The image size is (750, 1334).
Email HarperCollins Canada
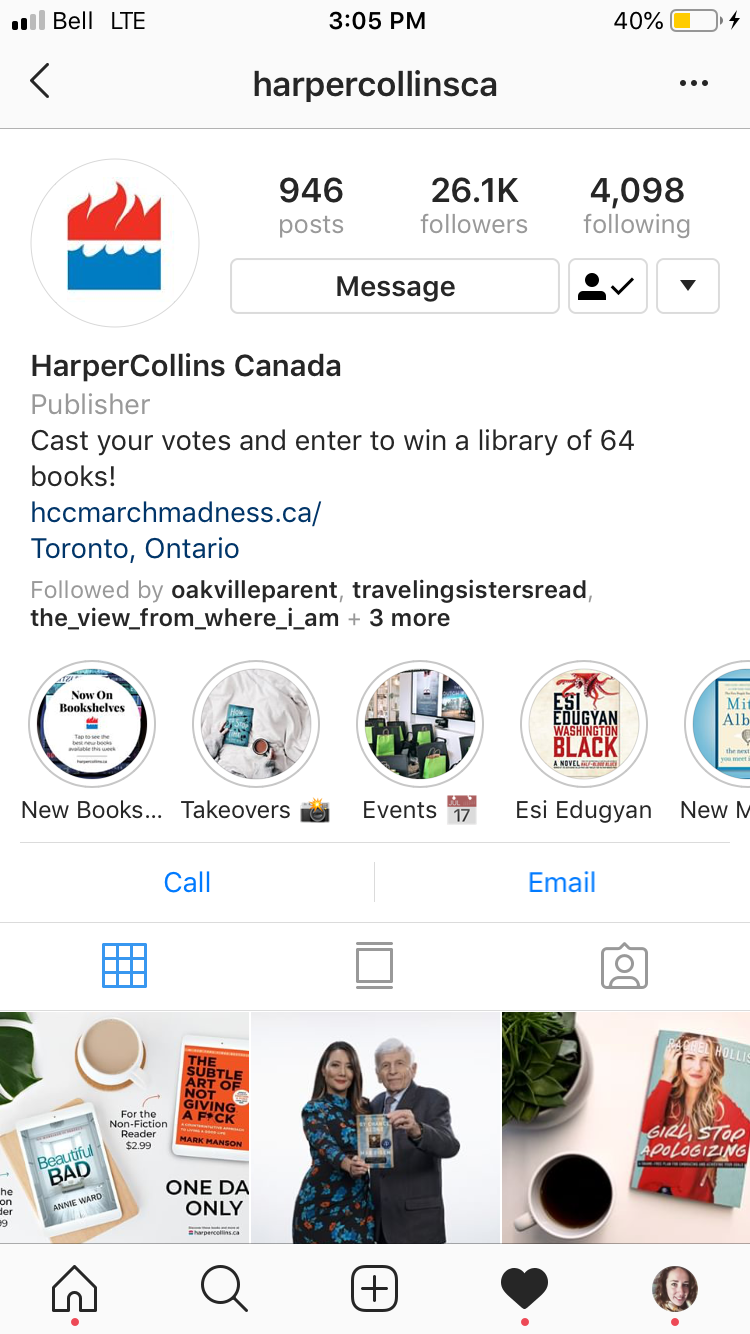(x=562, y=882)
